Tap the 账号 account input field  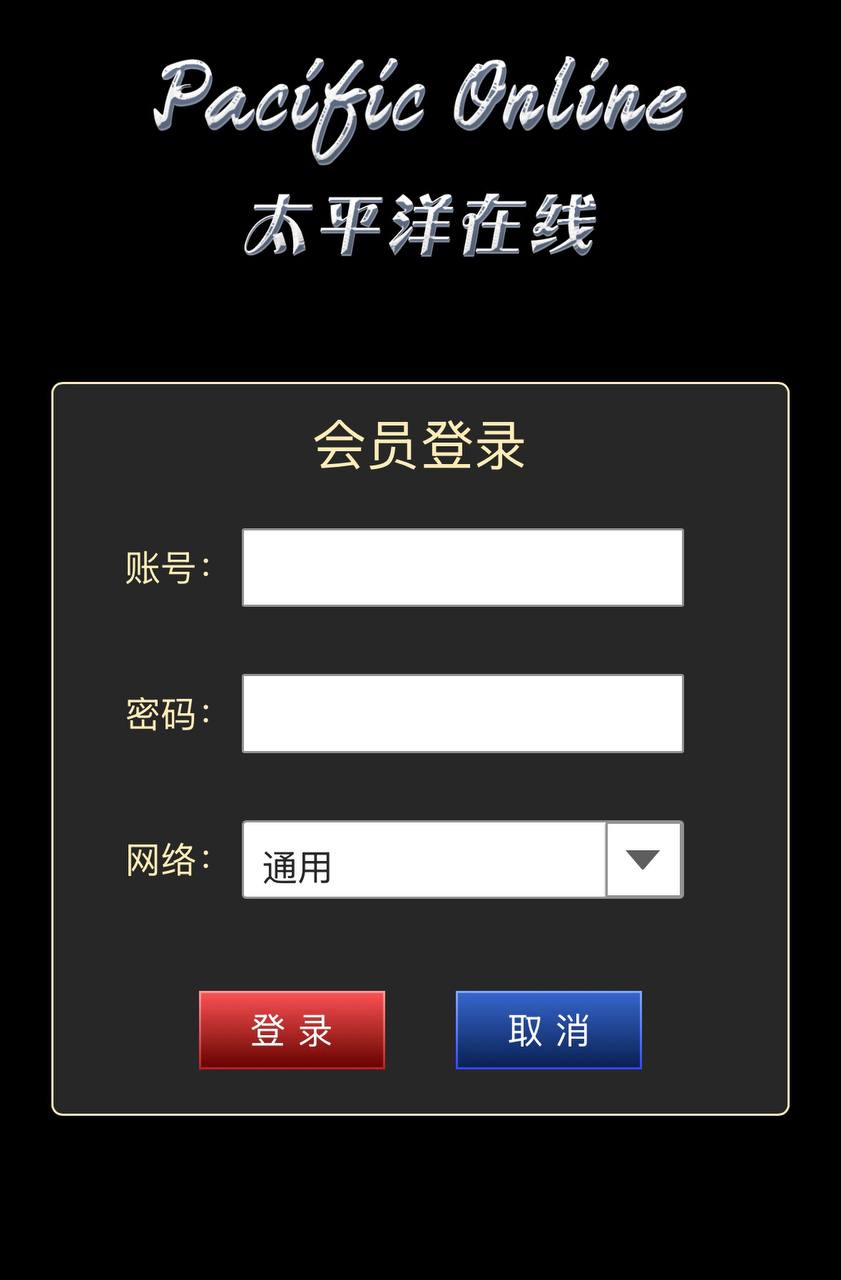tap(462, 567)
